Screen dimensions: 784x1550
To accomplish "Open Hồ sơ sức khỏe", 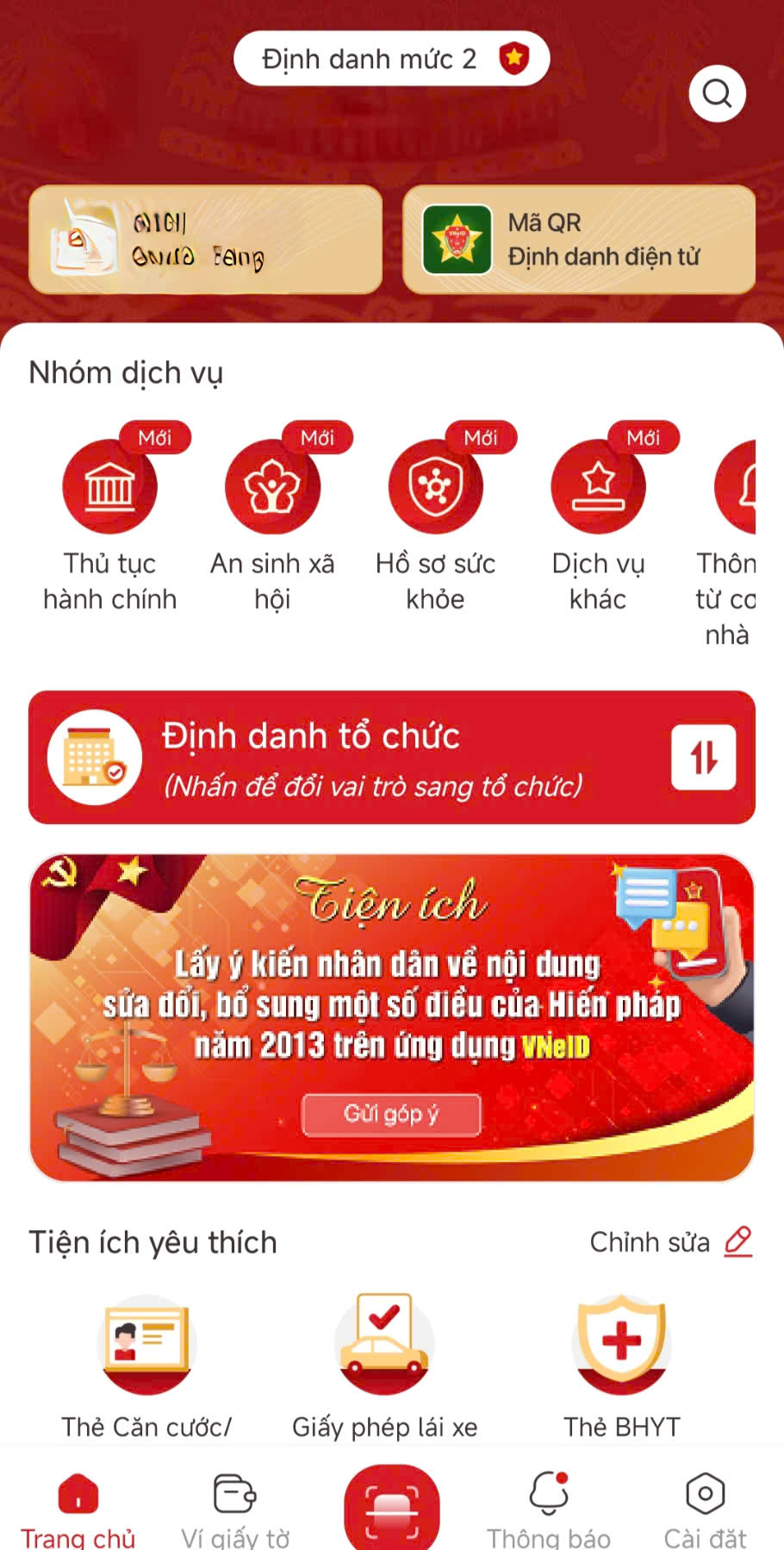I will 435,486.
